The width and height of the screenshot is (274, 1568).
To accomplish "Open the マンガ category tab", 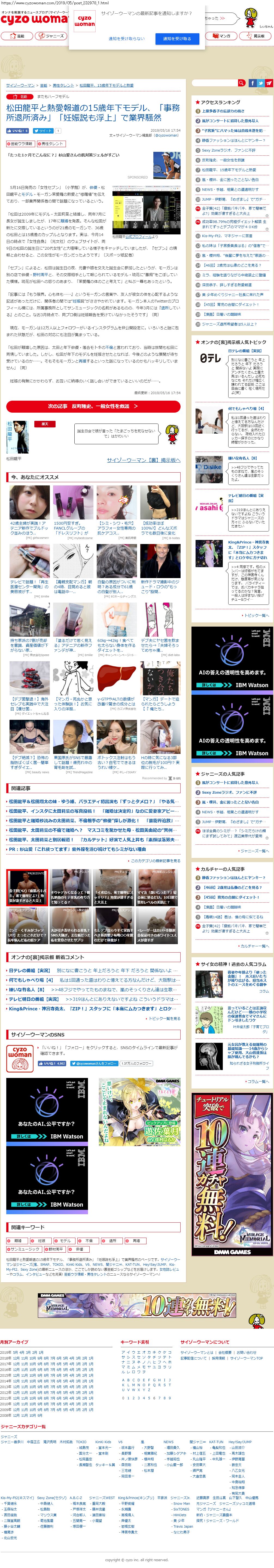I will point(223,36).
